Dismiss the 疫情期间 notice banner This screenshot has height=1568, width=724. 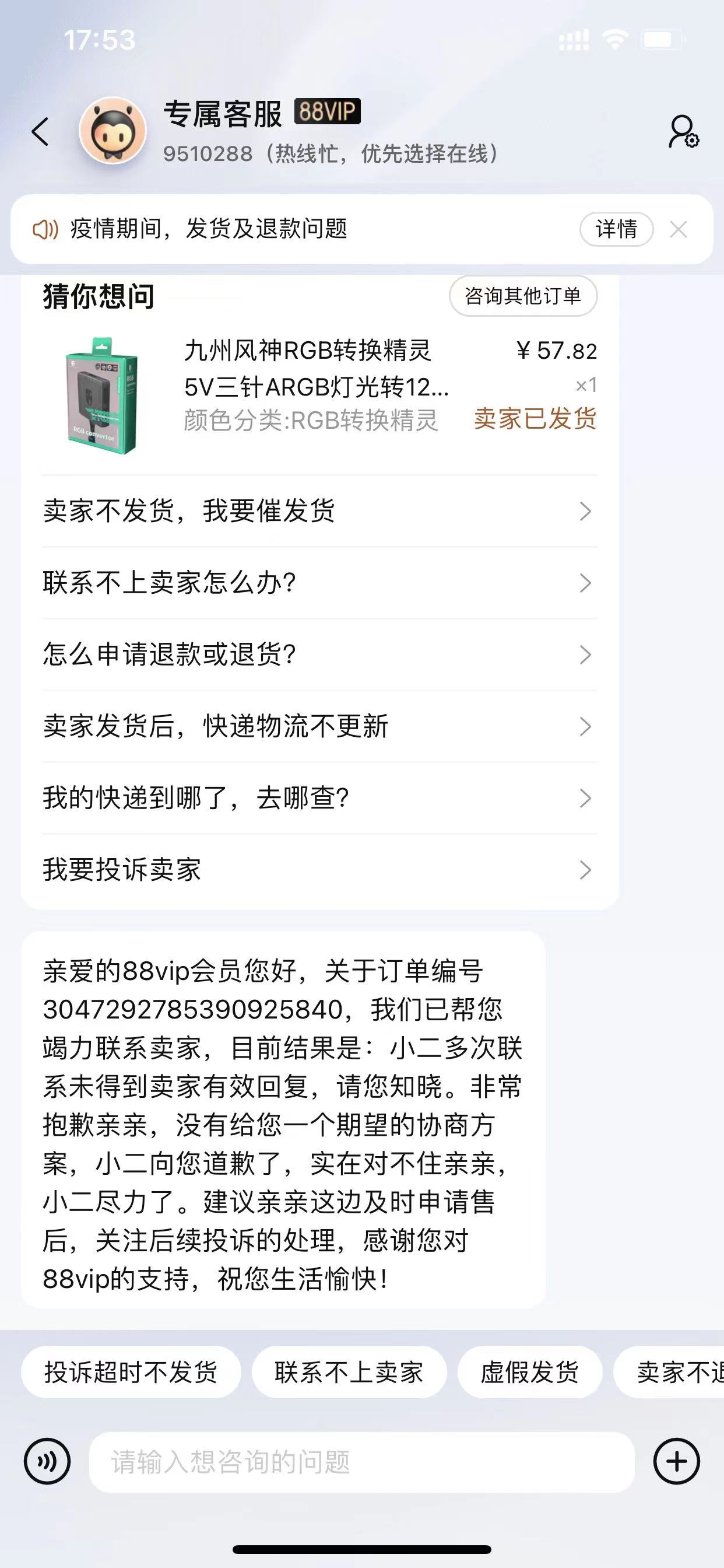click(679, 229)
